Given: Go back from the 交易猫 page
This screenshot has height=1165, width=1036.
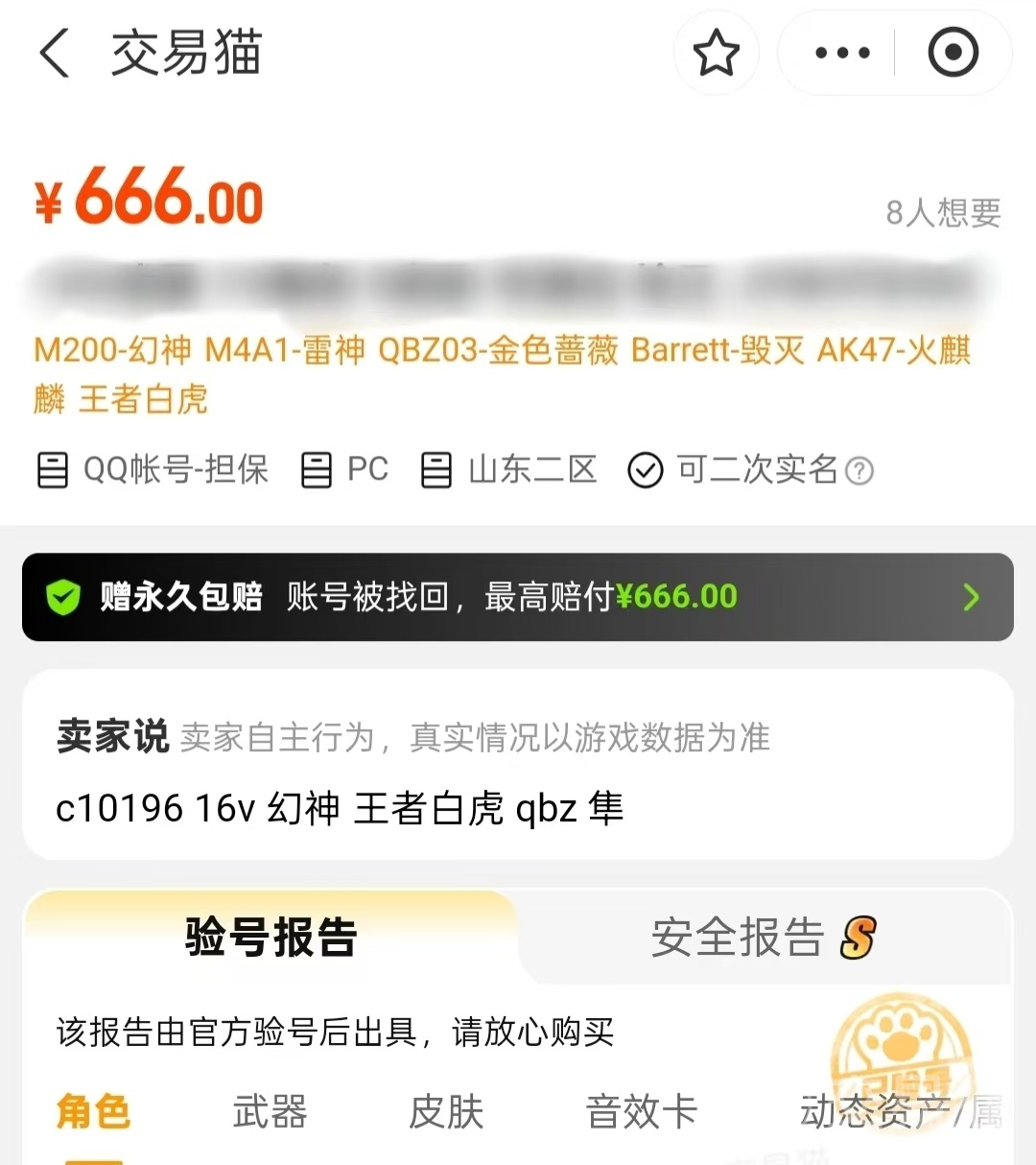Looking at the screenshot, I should pyautogui.click(x=56, y=53).
